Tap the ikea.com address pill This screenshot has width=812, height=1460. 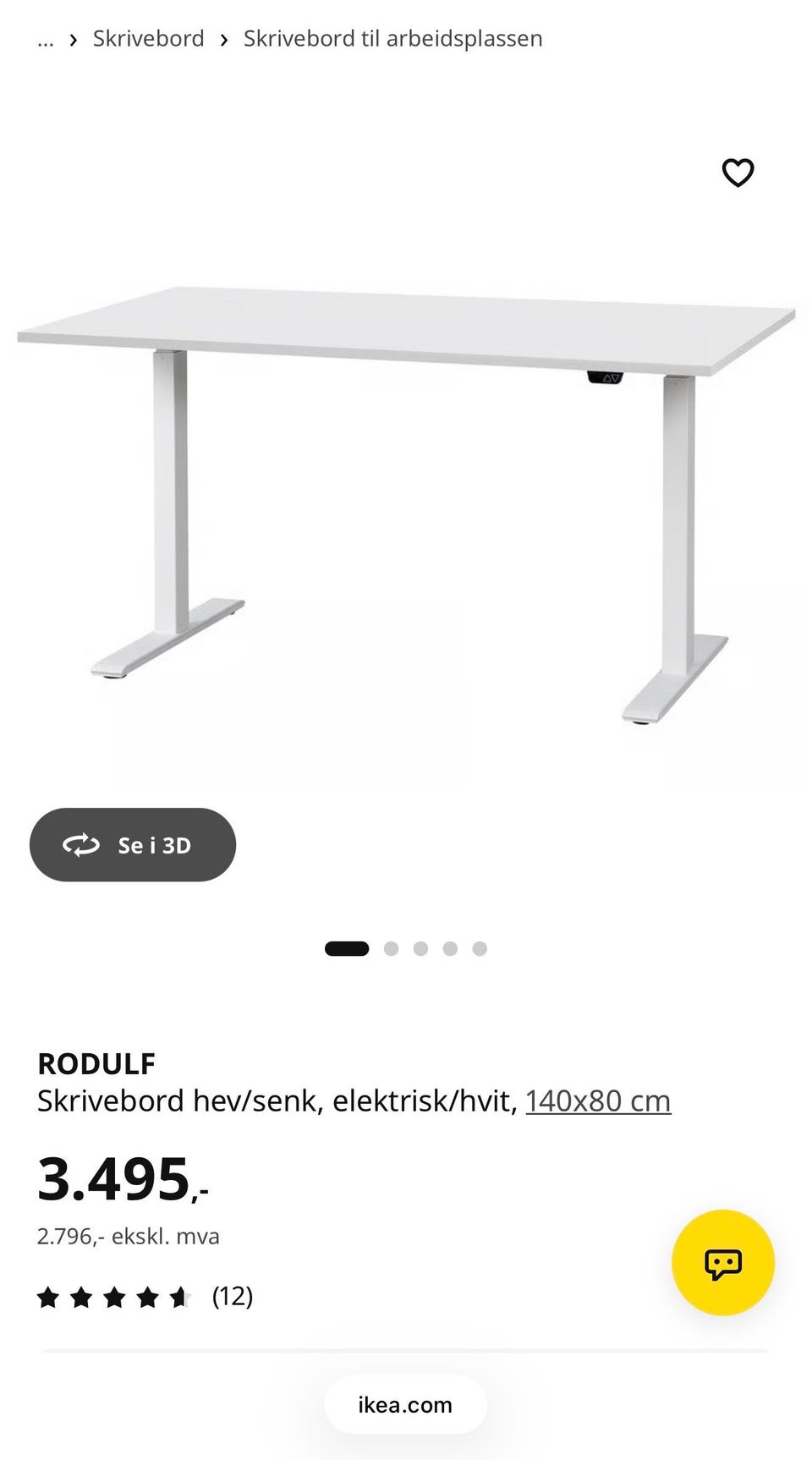[x=405, y=1404]
